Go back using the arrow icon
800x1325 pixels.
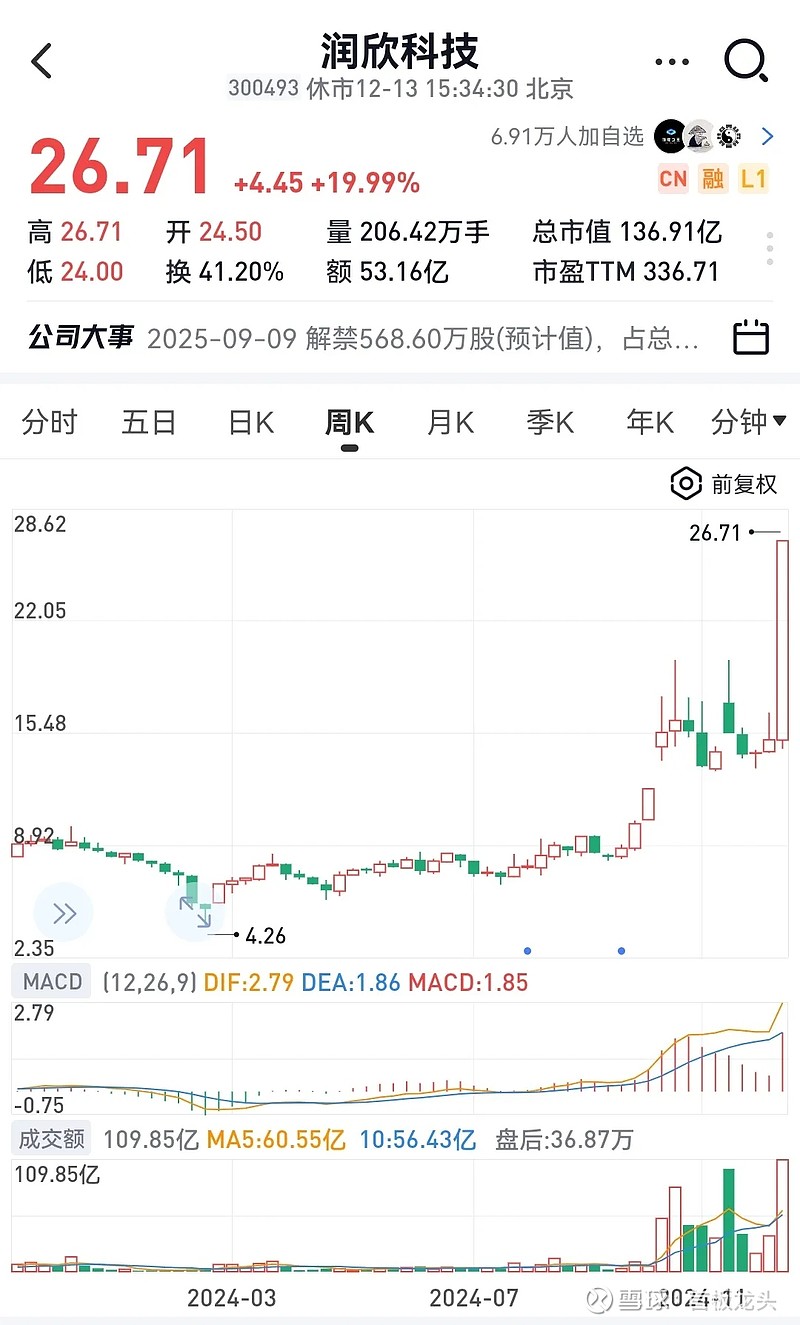pos(41,62)
